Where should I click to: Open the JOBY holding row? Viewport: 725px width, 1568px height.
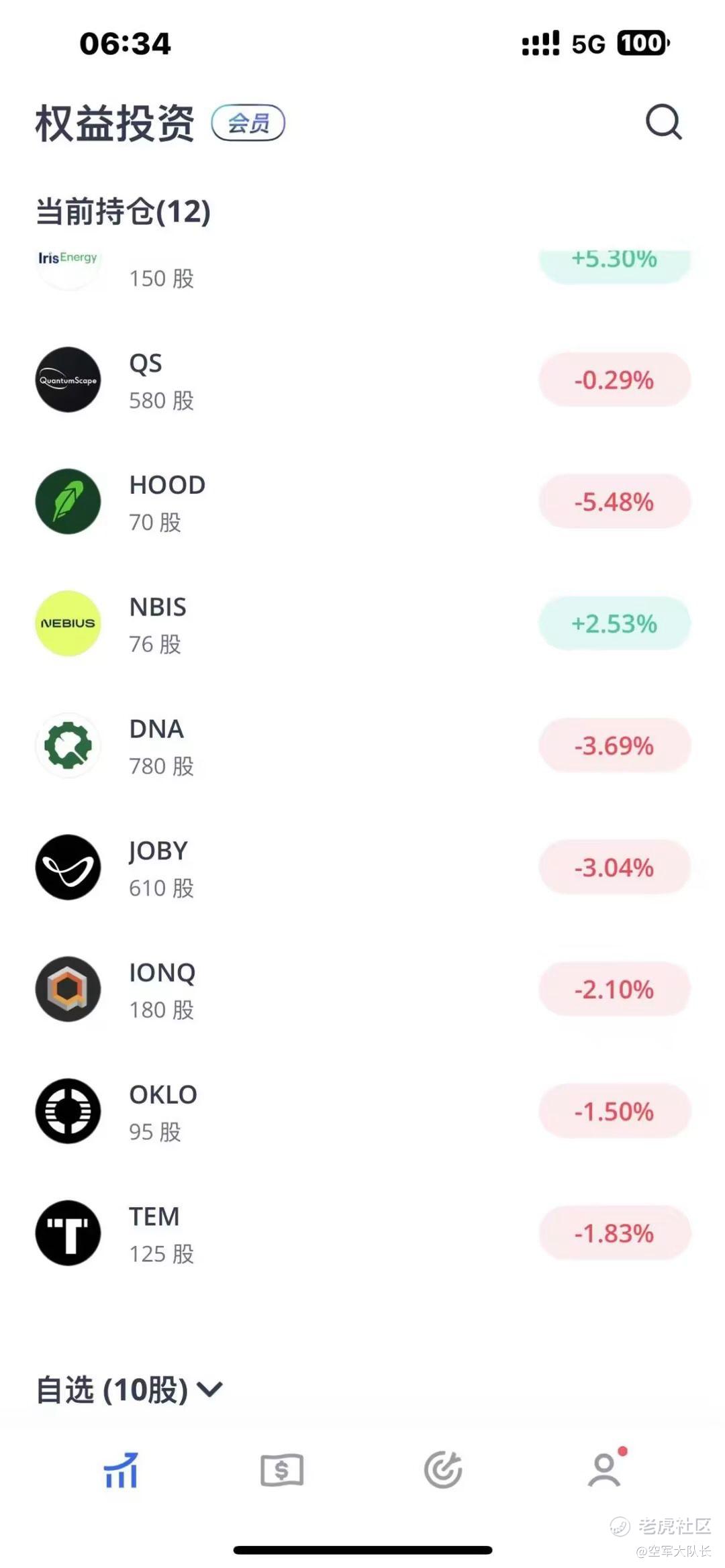click(362, 868)
